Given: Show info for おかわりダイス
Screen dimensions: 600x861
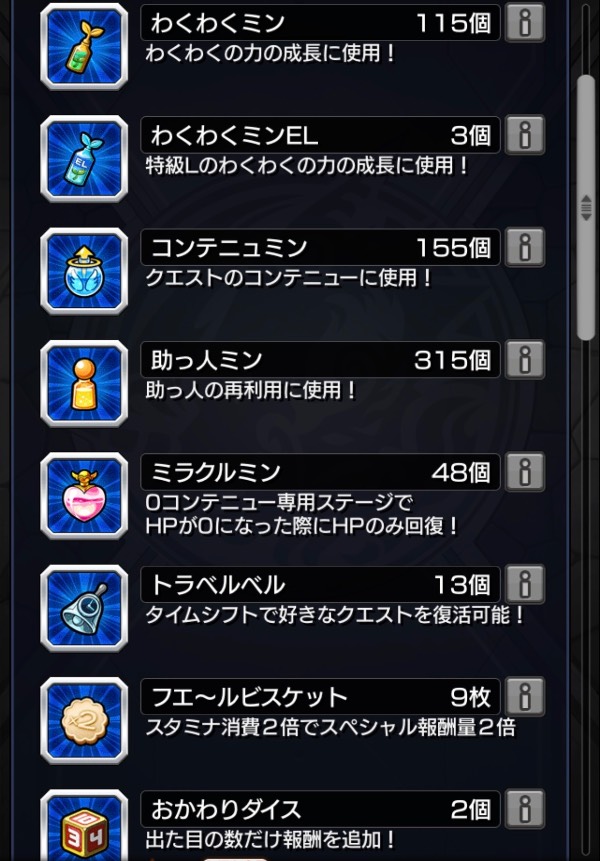Looking at the screenshot, I should coord(524,808).
